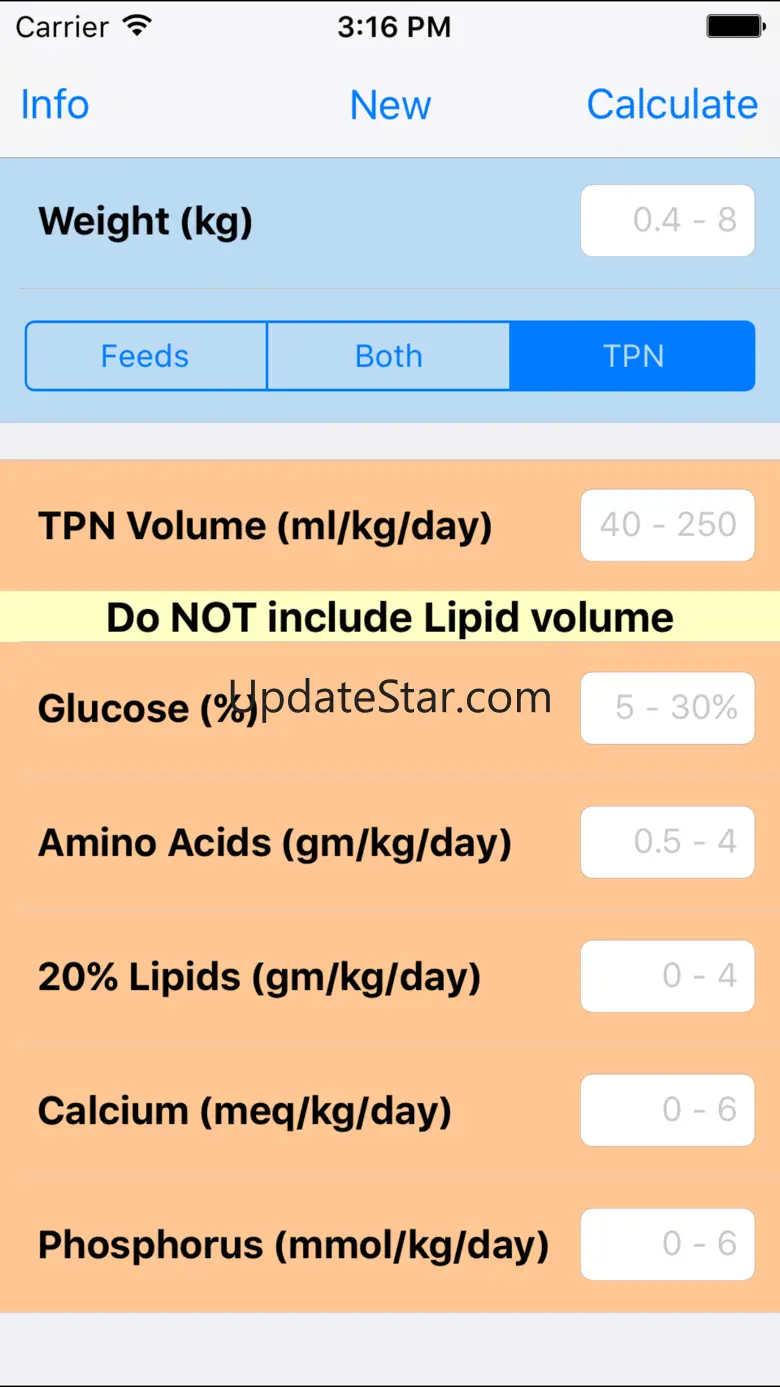Tap the Glucose percentage field
Image resolution: width=780 pixels, height=1387 pixels.
[667, 708]
